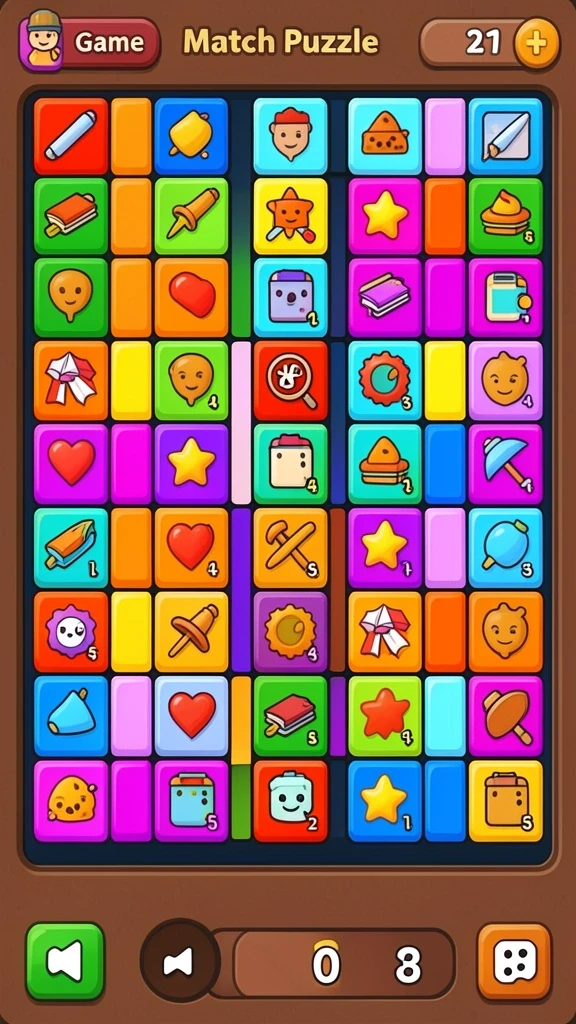Add more coins with the plus button

click(536, 43)
